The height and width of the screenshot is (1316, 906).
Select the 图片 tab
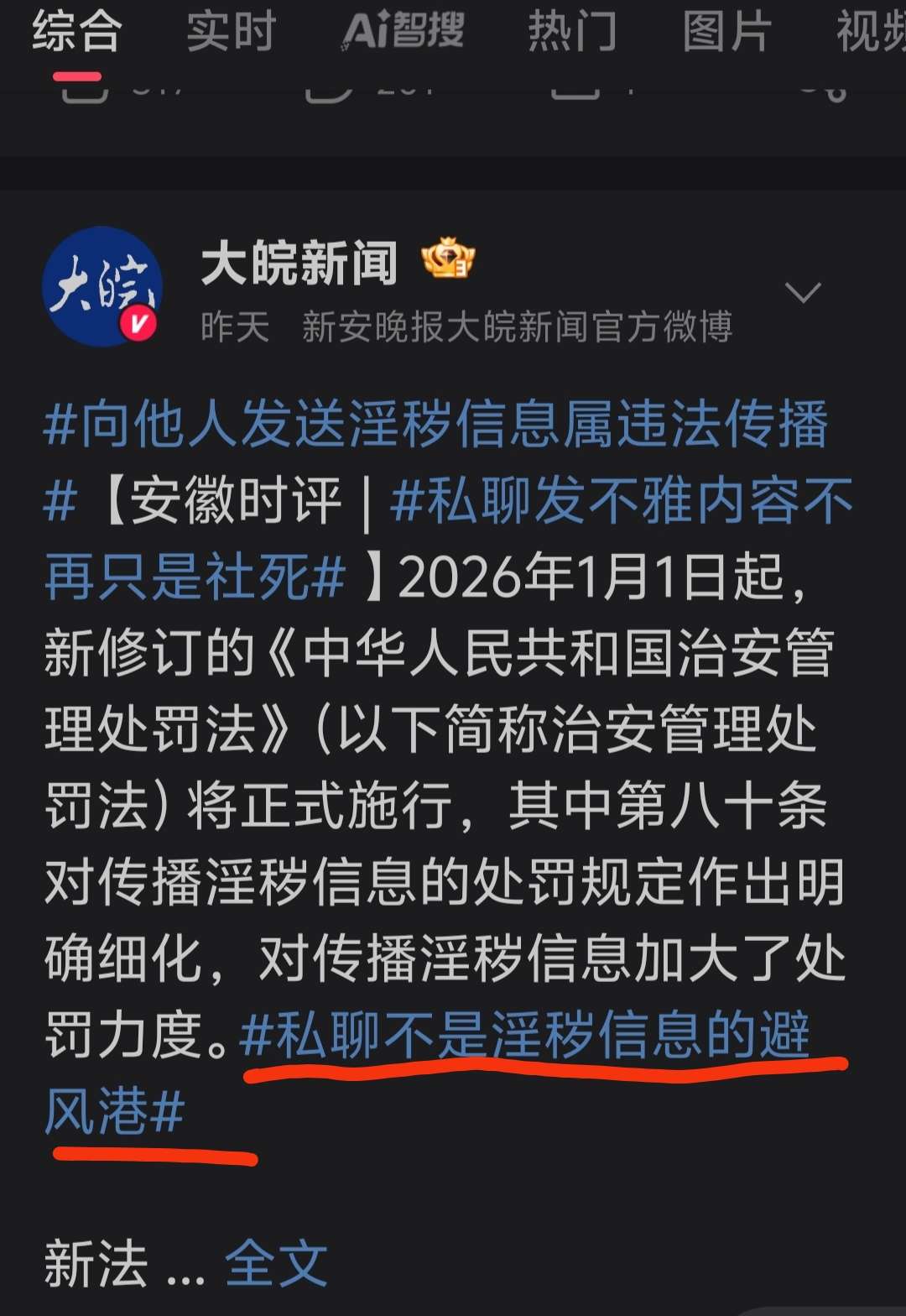coord(726,31)
